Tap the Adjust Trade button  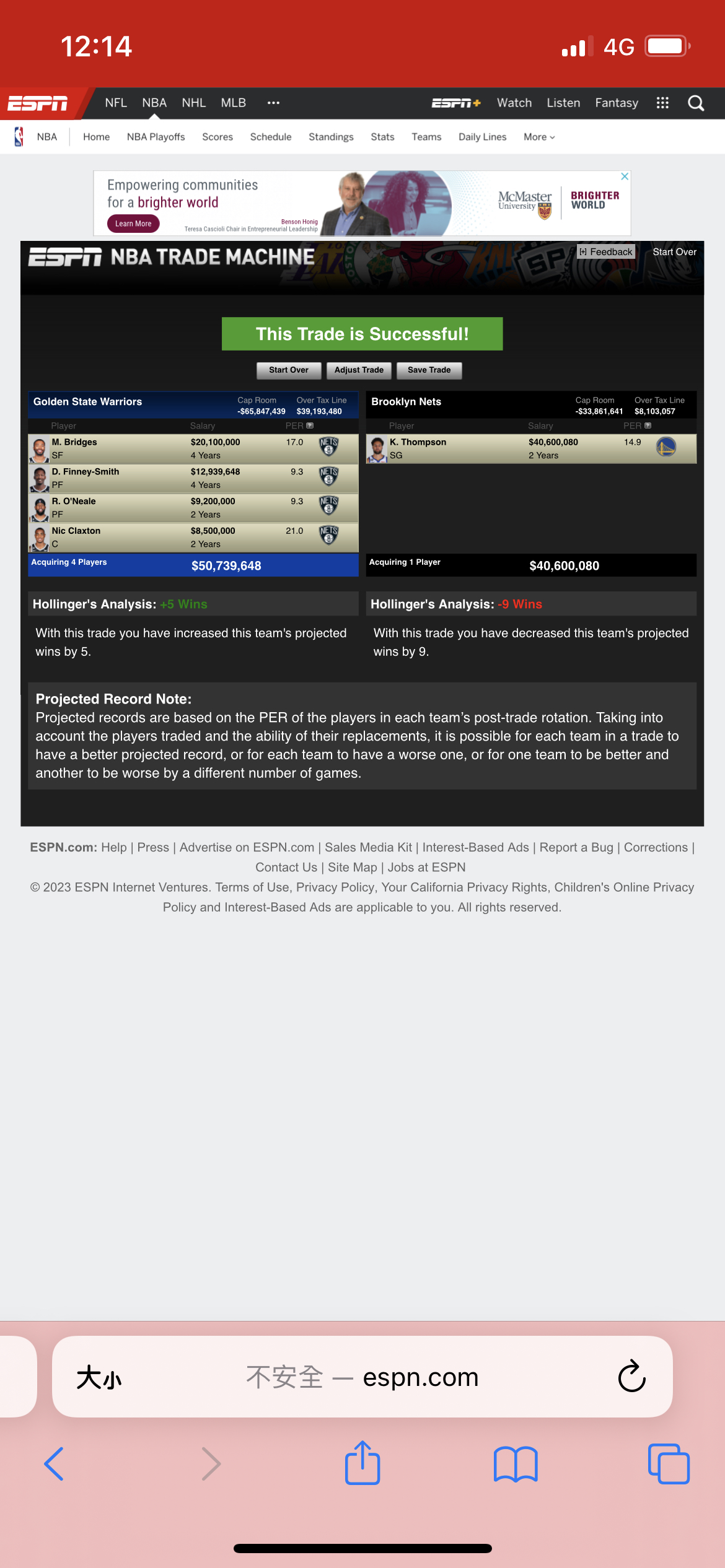coord(359,370)
